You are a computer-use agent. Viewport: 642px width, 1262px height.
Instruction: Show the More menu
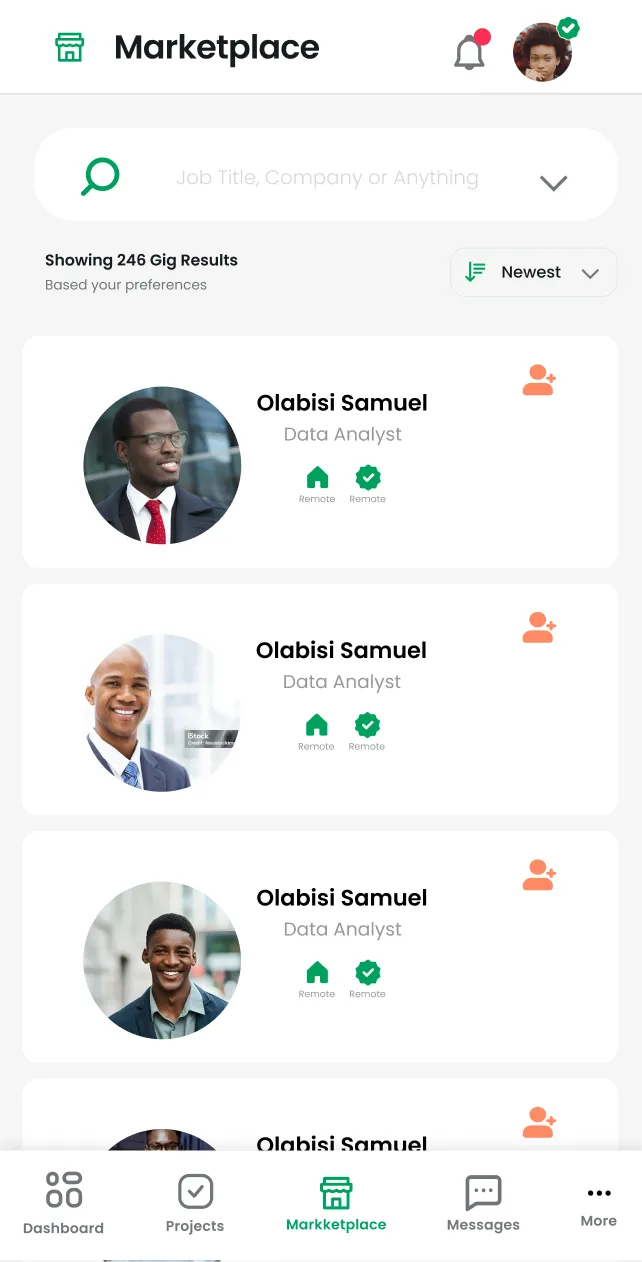[598, 1204]
